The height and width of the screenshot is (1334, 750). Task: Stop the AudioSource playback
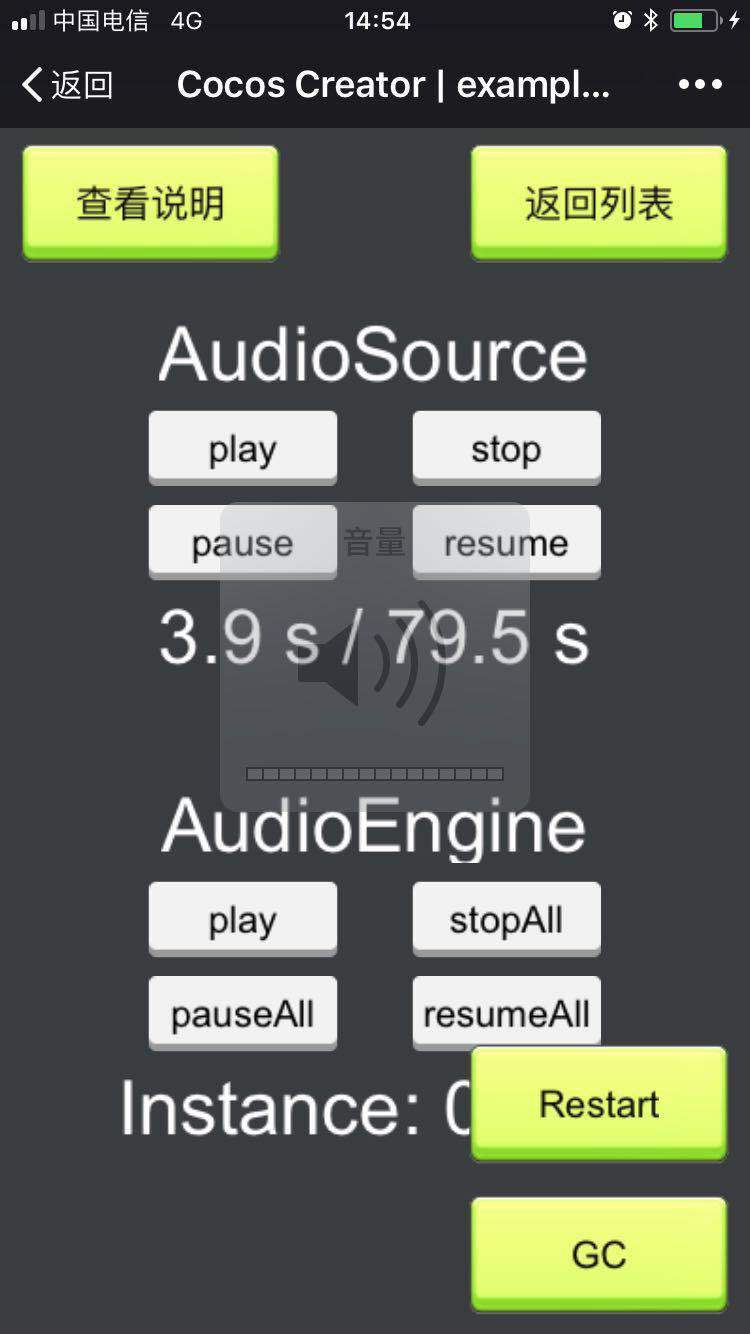[x=506, y=448]
